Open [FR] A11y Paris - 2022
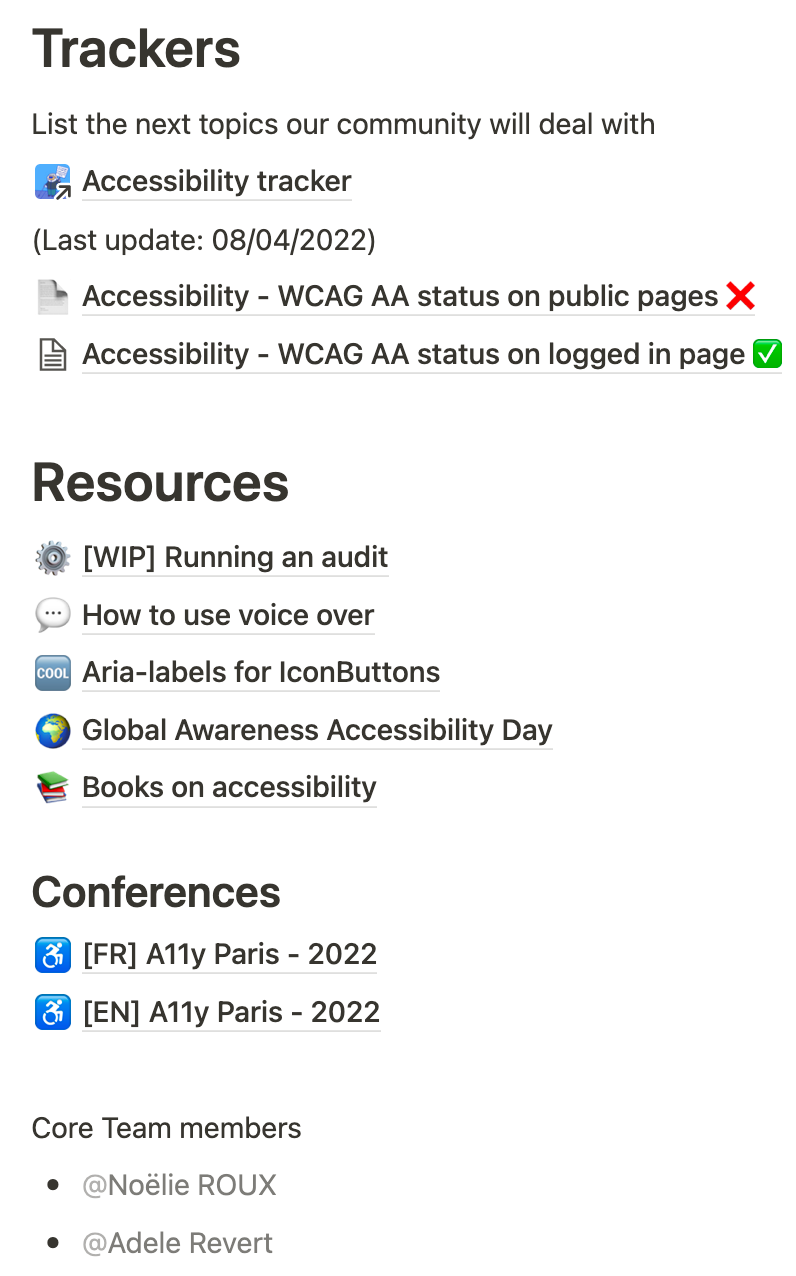The image size is (796, 1276). (x=229, y=955)
